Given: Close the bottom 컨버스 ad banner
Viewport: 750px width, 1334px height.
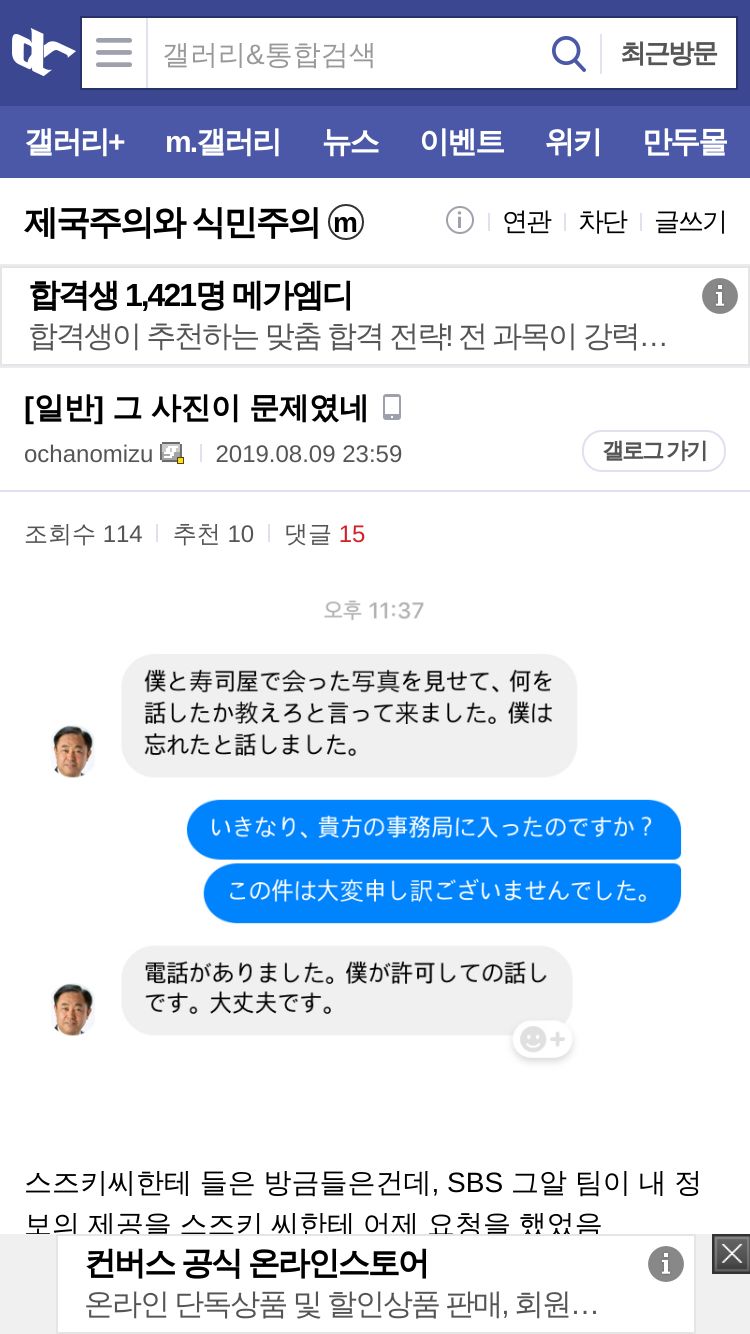Looking at the screenshot, I should (x=731, y=1254).
